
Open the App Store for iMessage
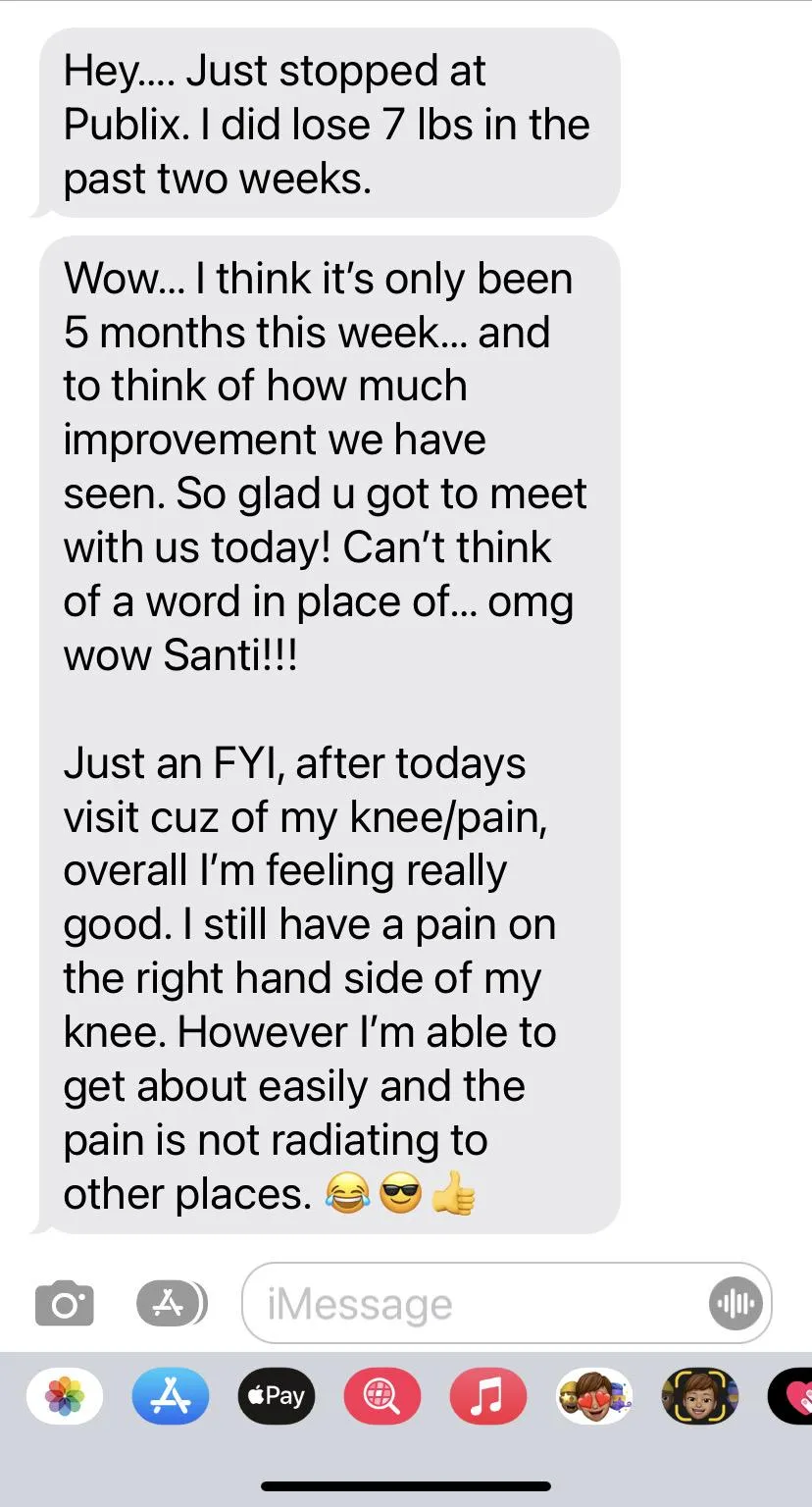click(x=171, y=1396)
